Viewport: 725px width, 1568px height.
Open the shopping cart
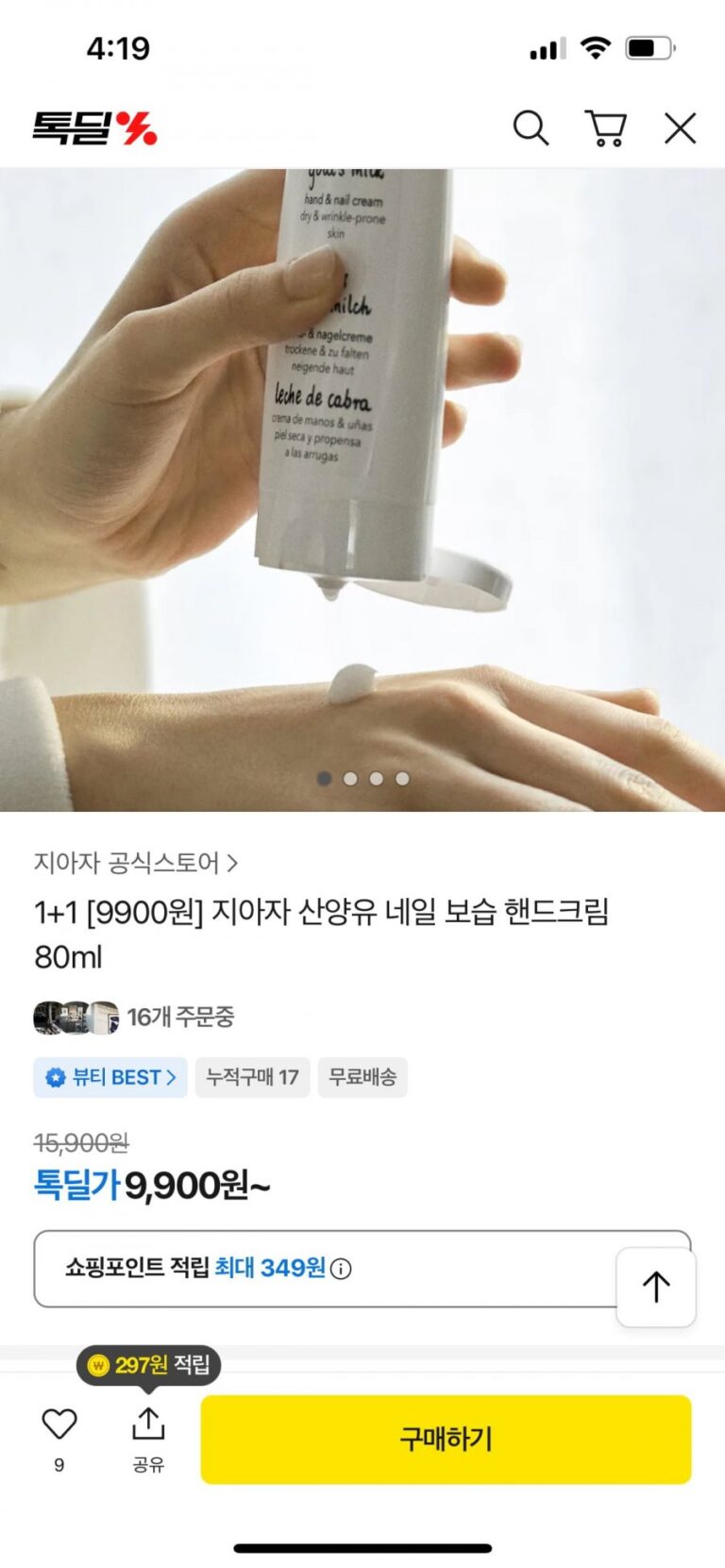[x=605, y=128]
